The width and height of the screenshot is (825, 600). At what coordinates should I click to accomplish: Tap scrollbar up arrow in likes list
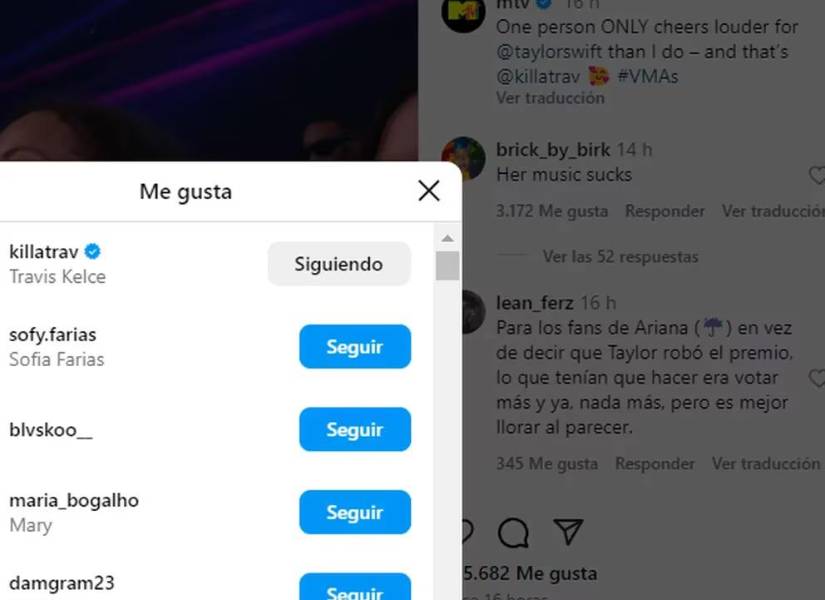coord(447,239)
